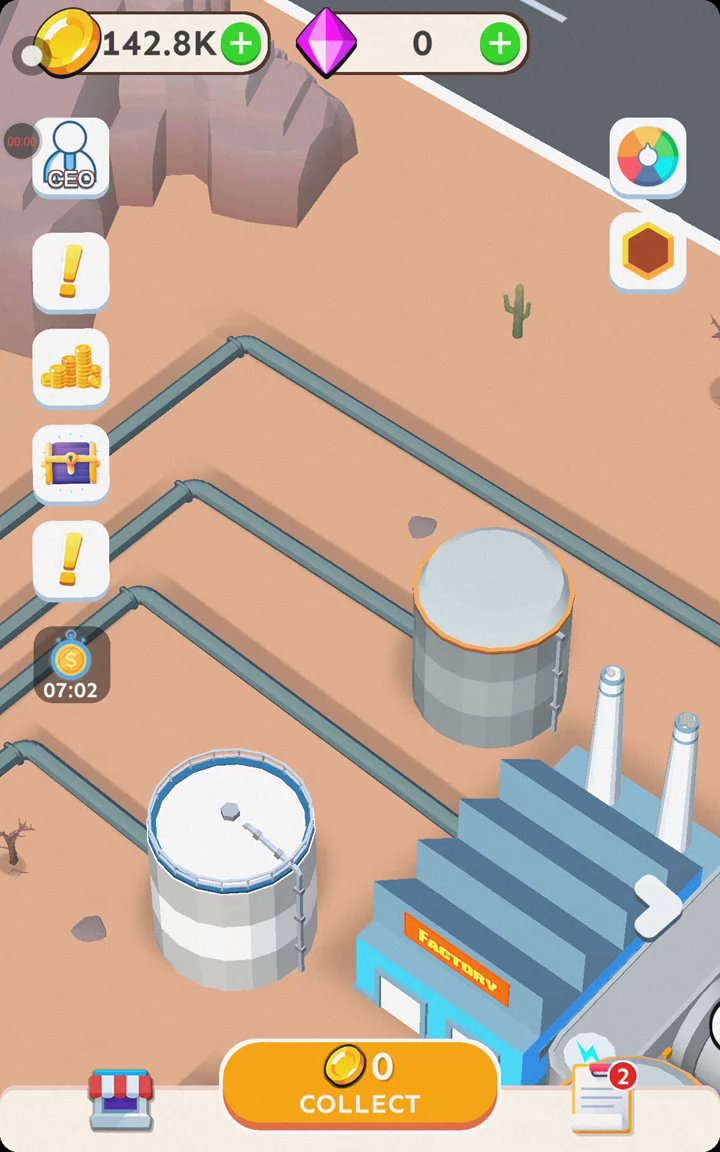Open the exclamation alert above the cash timer
Screen dimensions: 720x1152
pos(71,559)
